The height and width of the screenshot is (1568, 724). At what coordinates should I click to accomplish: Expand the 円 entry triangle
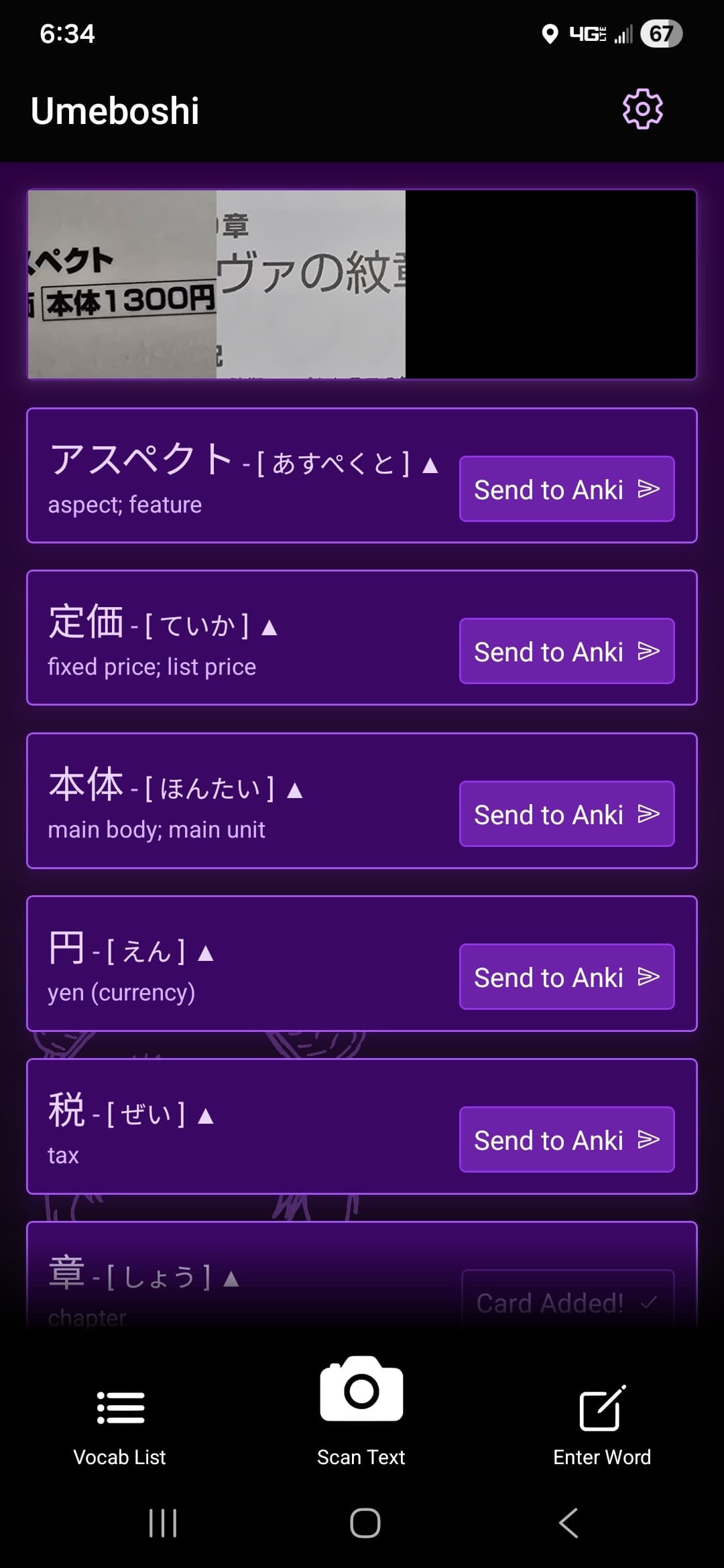(x=206, y=954)
